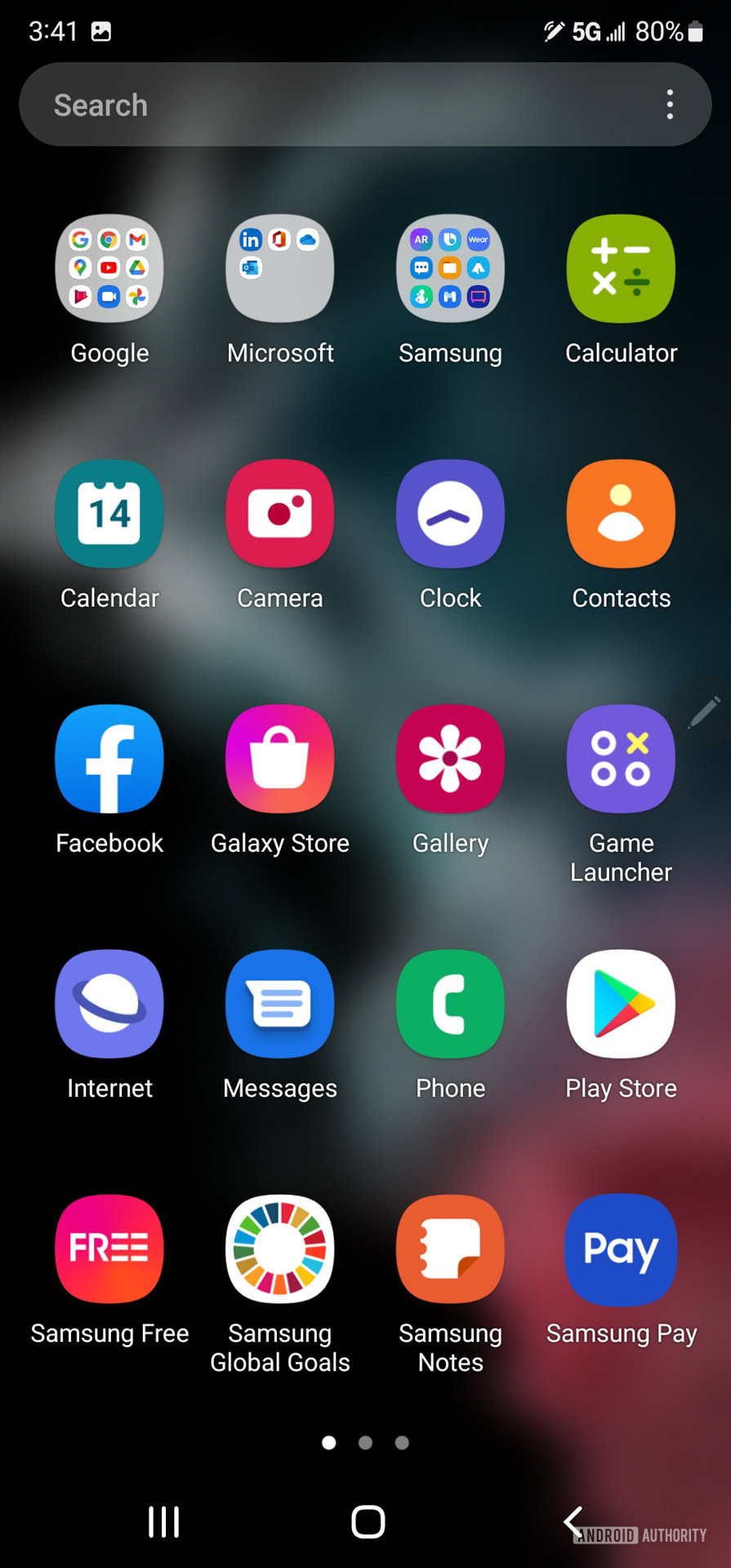
Task: Tap the home button in navigation bar
Action: point(368,1521)
